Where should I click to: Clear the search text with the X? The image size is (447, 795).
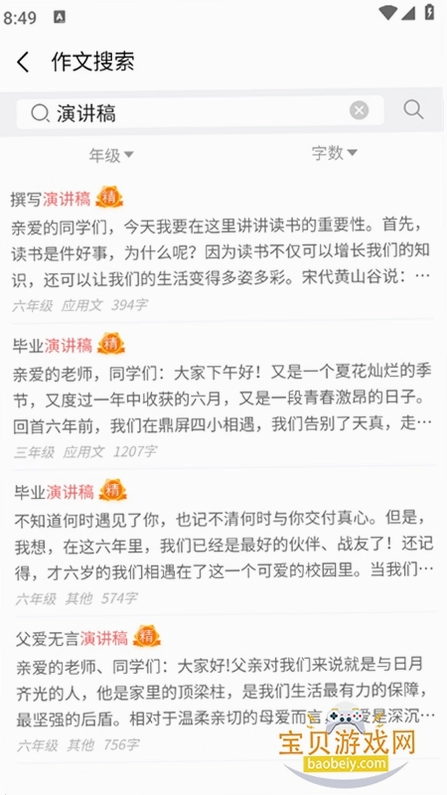pos(359,110)
